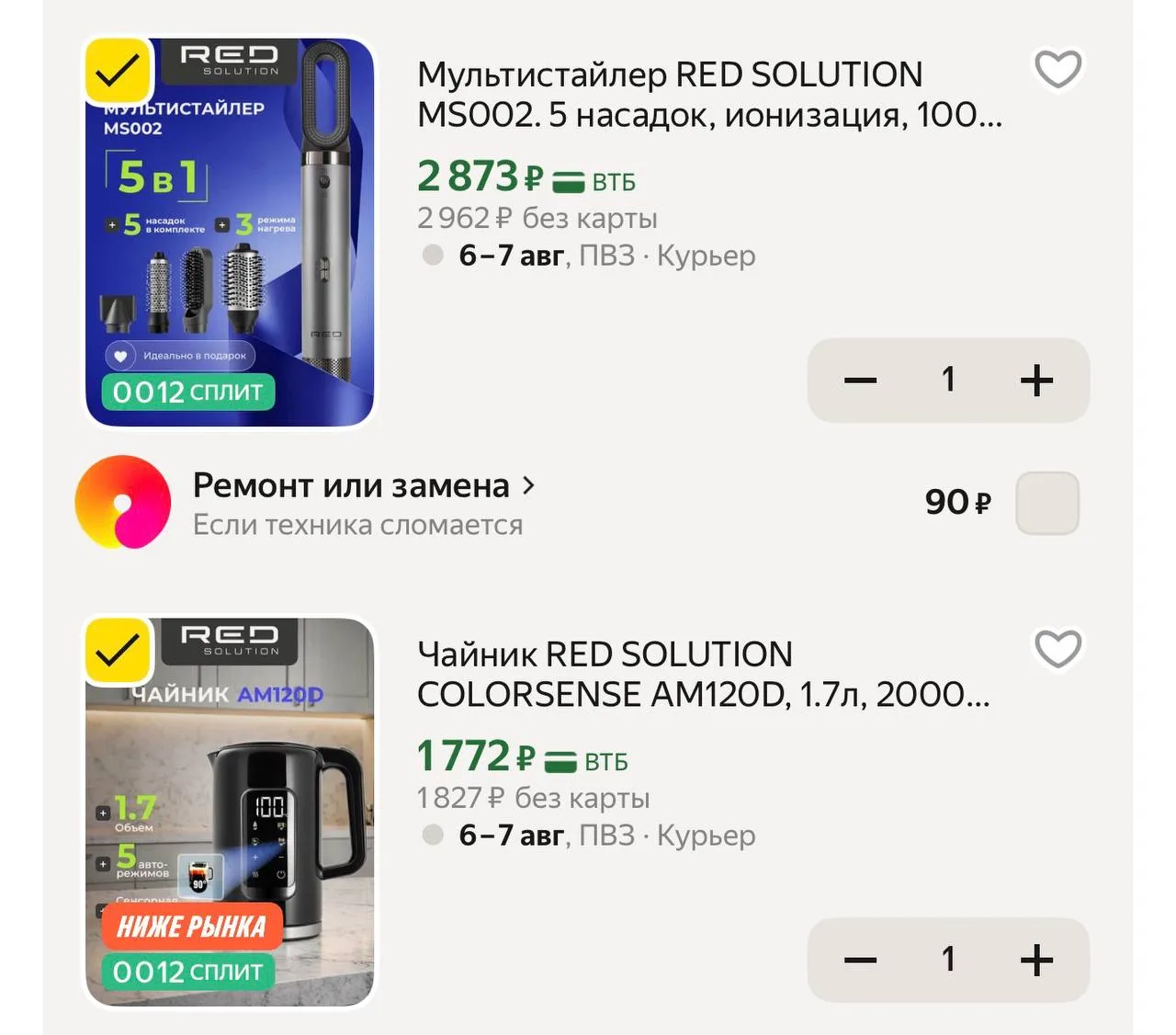
Task: Open Ремонт или замена details
Action: pos(364,485)
